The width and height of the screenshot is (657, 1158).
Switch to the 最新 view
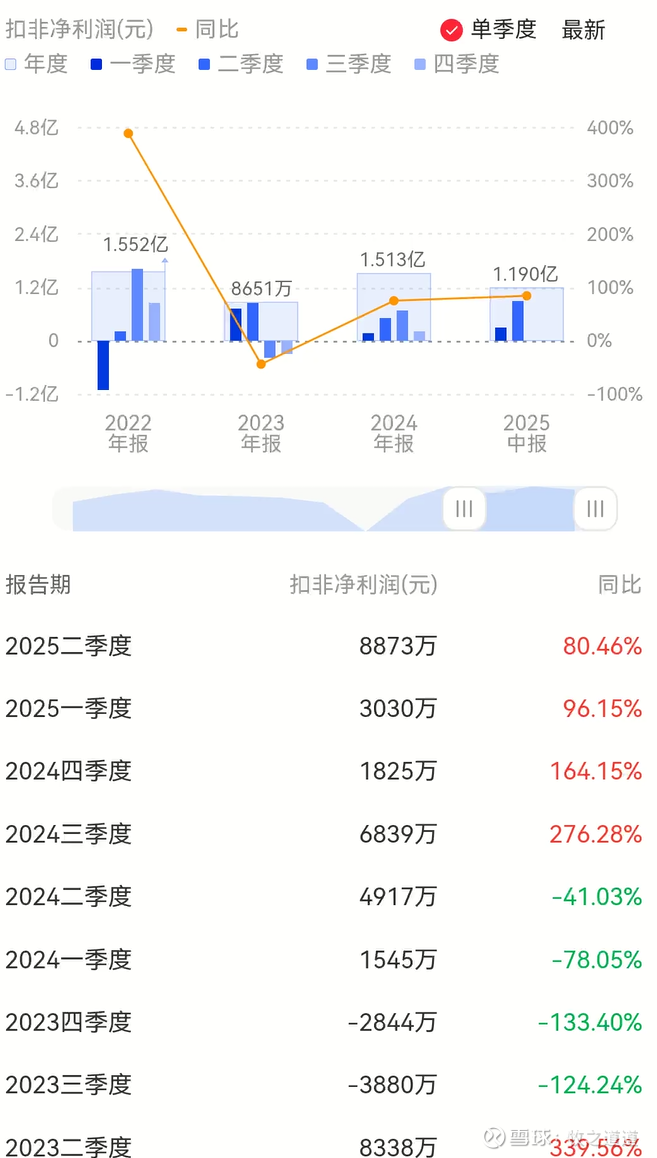tap(583, 30)
